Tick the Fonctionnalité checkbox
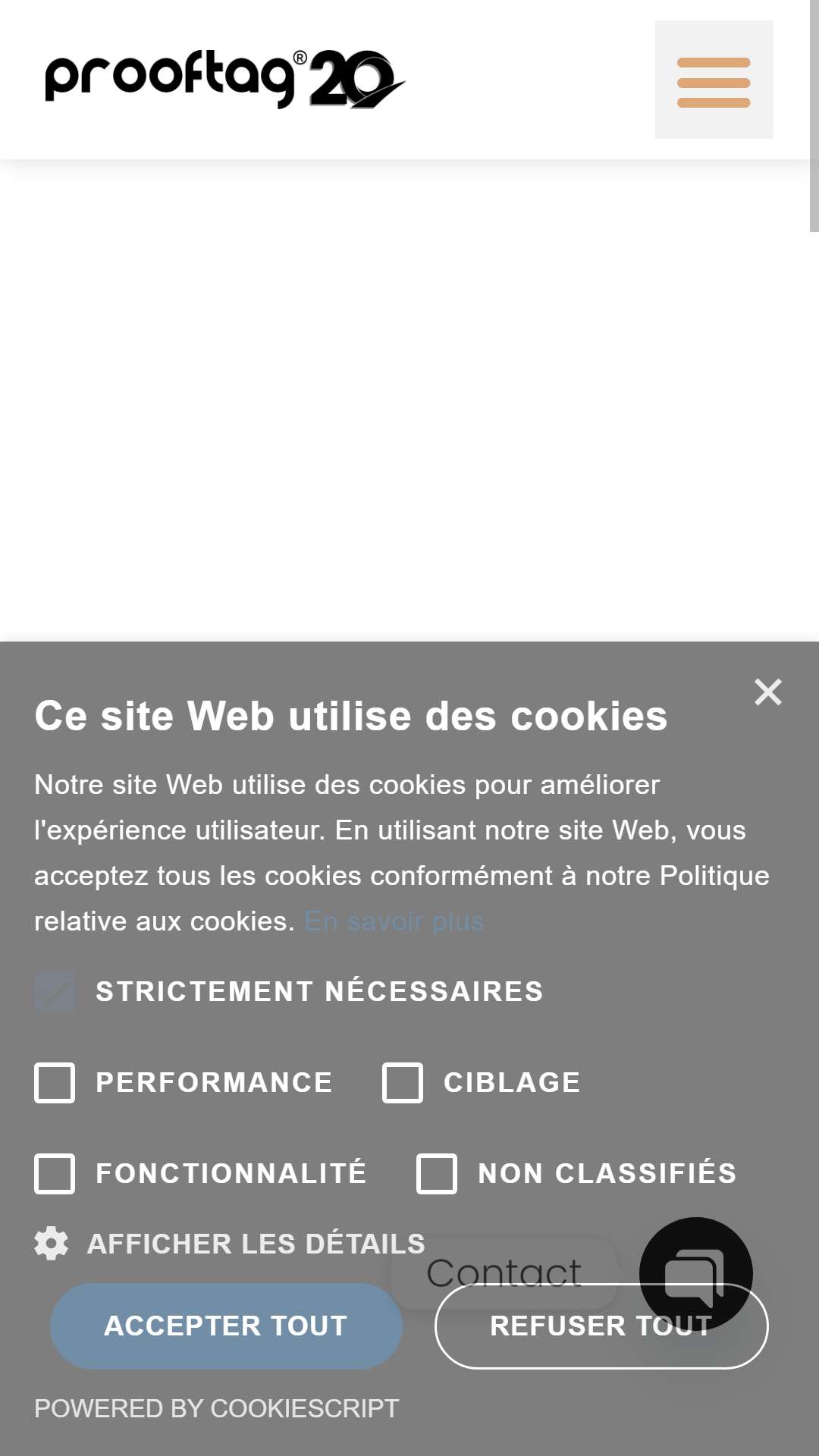 (x=55, y=1173)
